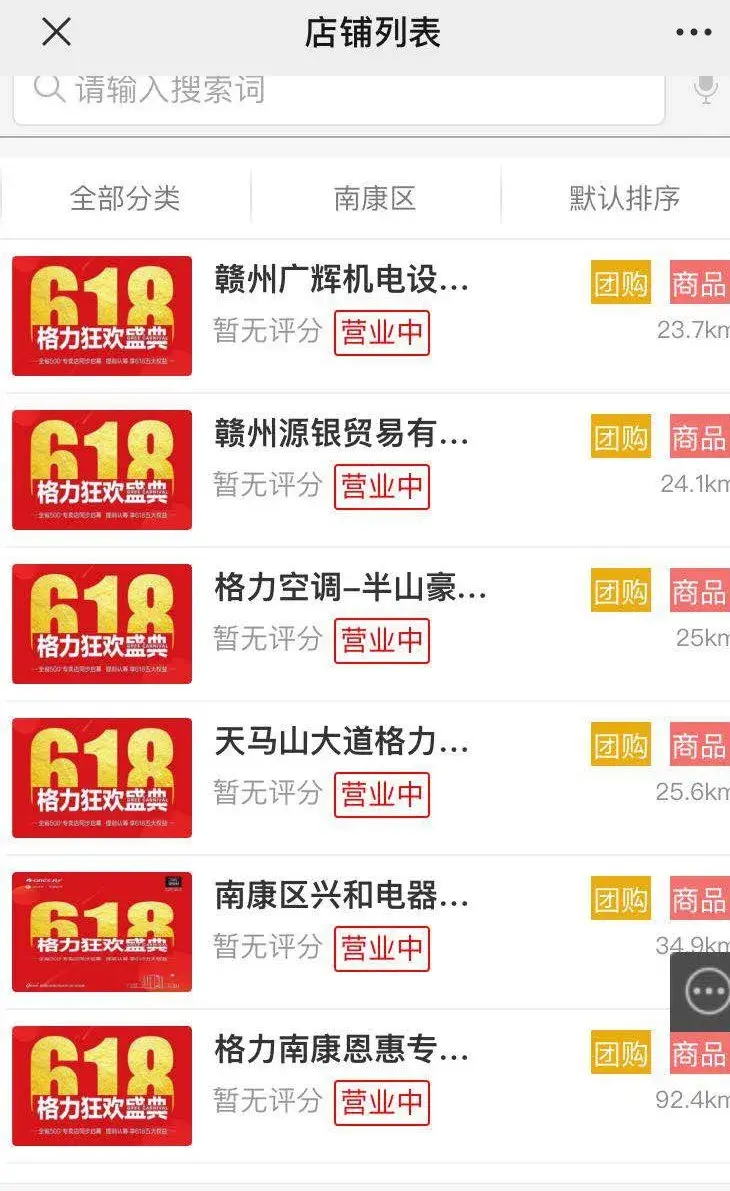Expand the 南康区 district filter
Viewport: 730px width, 1191px height.
[375, 198]
